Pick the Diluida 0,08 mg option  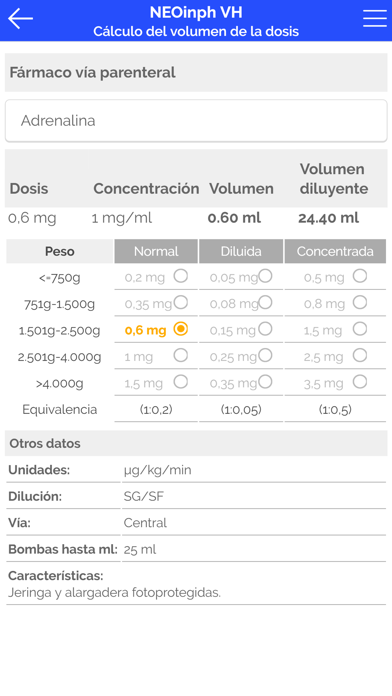coord(265,303)
